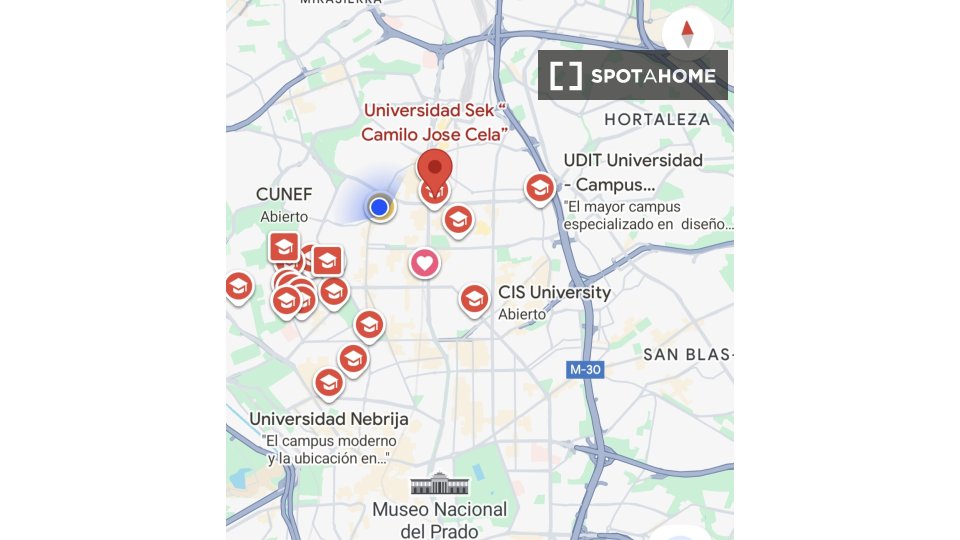The height and width of the screenshot is (540, 960).
Task: Select the Museo Nacional del Prado landmark
Action: pyautogui.click(x=439, y=485)
